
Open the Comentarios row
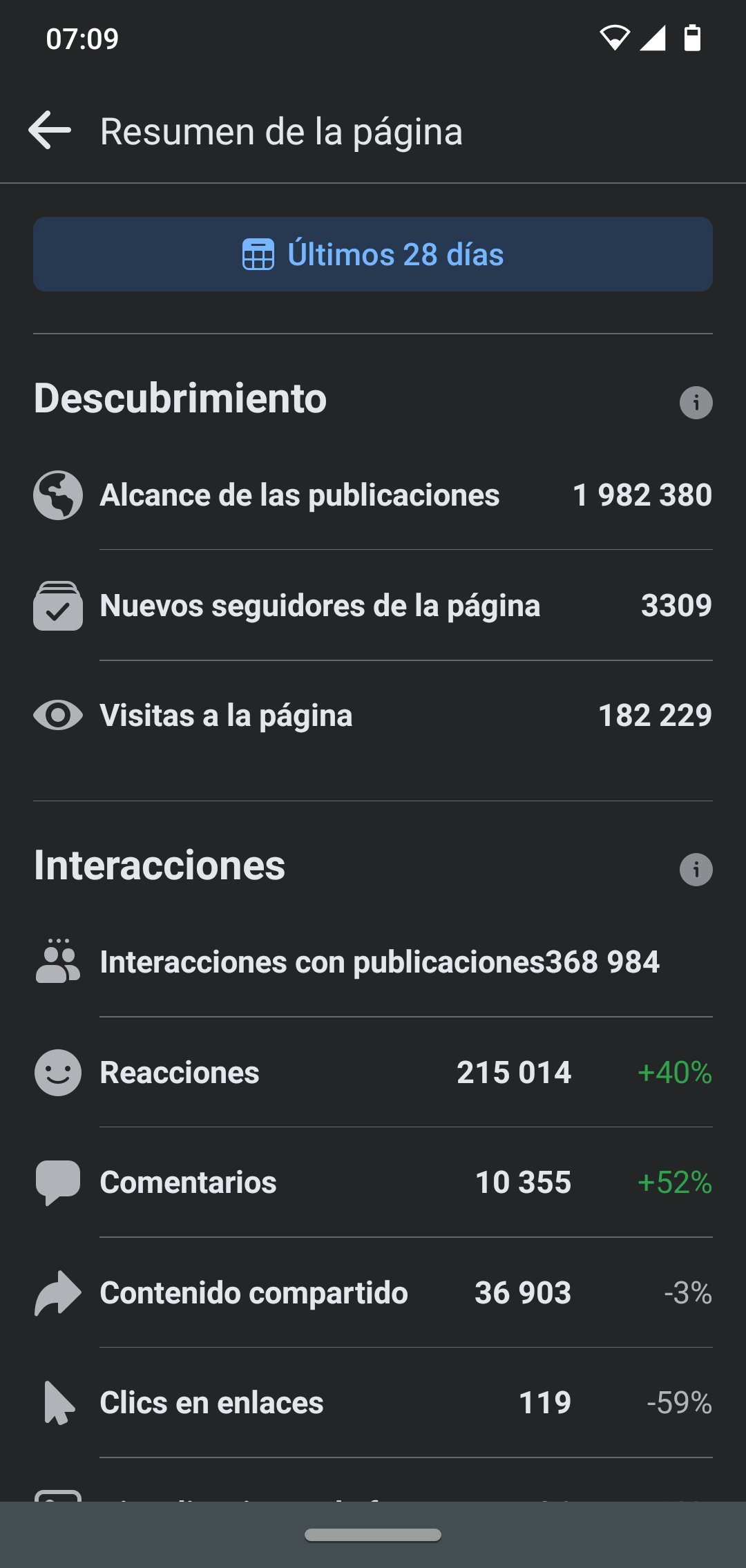pos(373,1183)
